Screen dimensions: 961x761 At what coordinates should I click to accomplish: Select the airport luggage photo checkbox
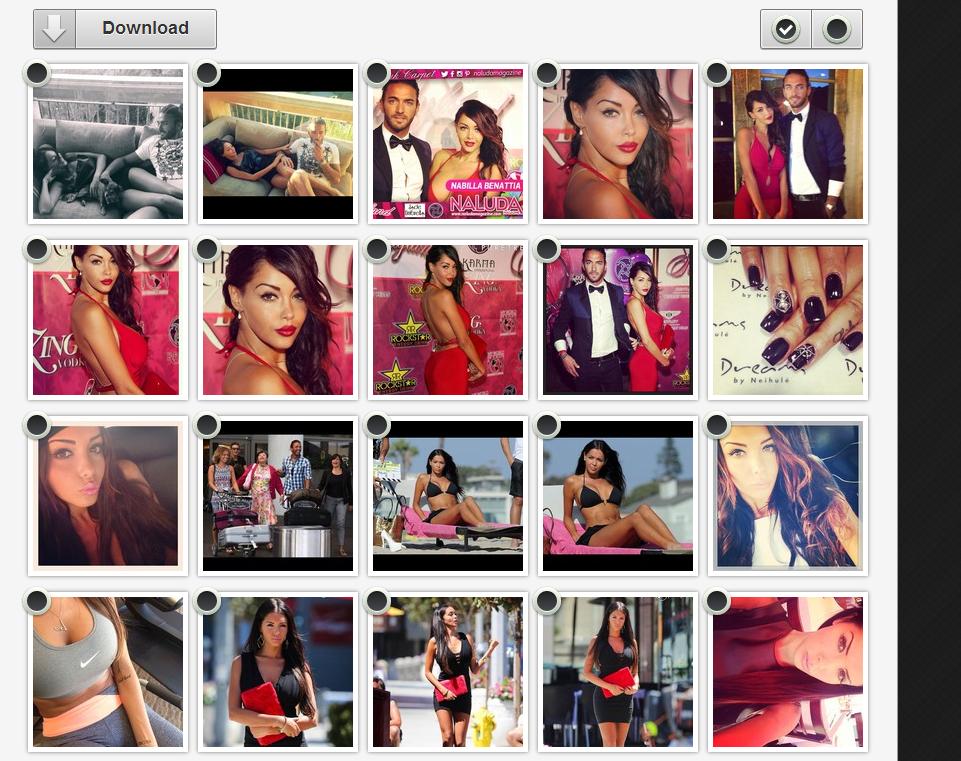coord(207,425)
